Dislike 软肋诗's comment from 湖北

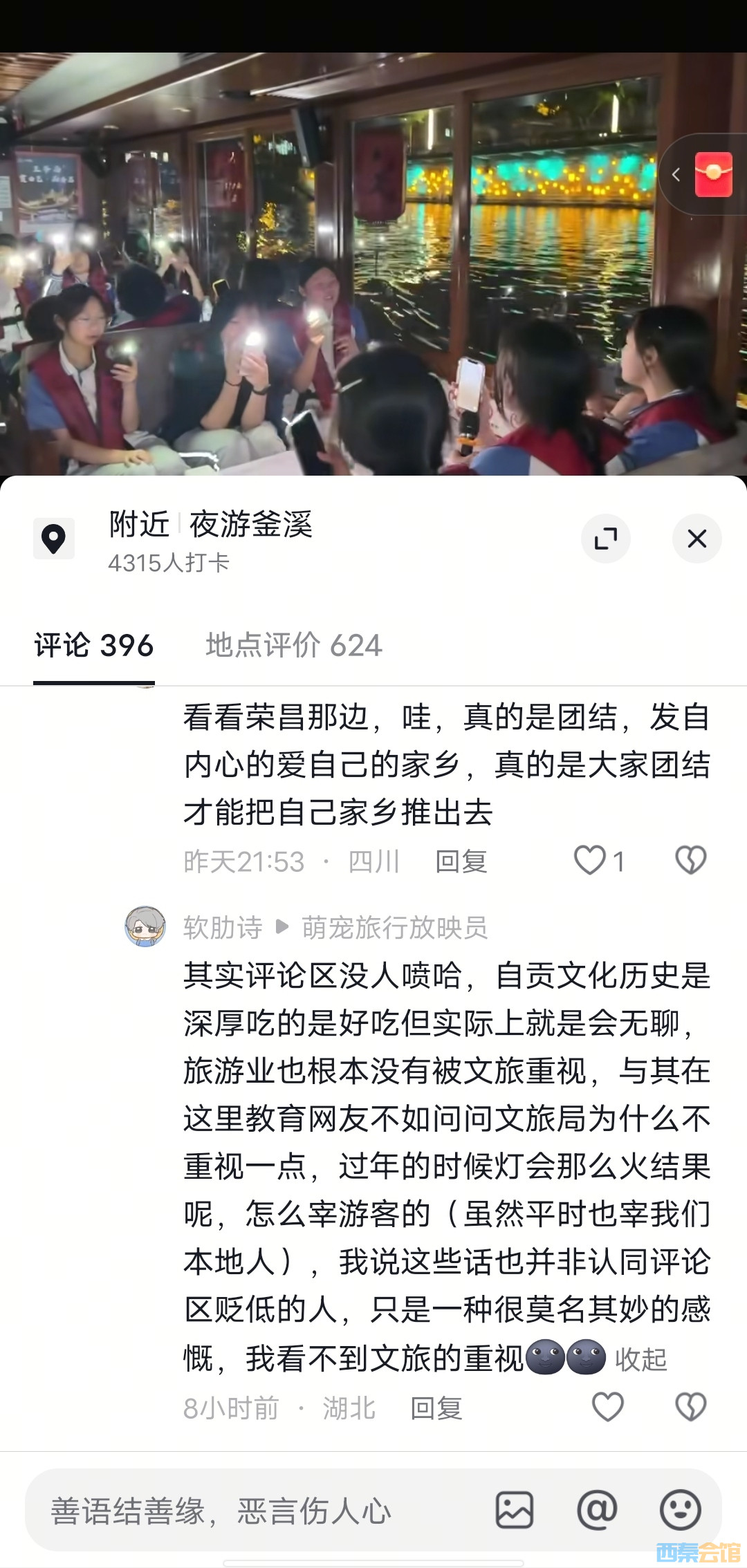[690, 1408]
